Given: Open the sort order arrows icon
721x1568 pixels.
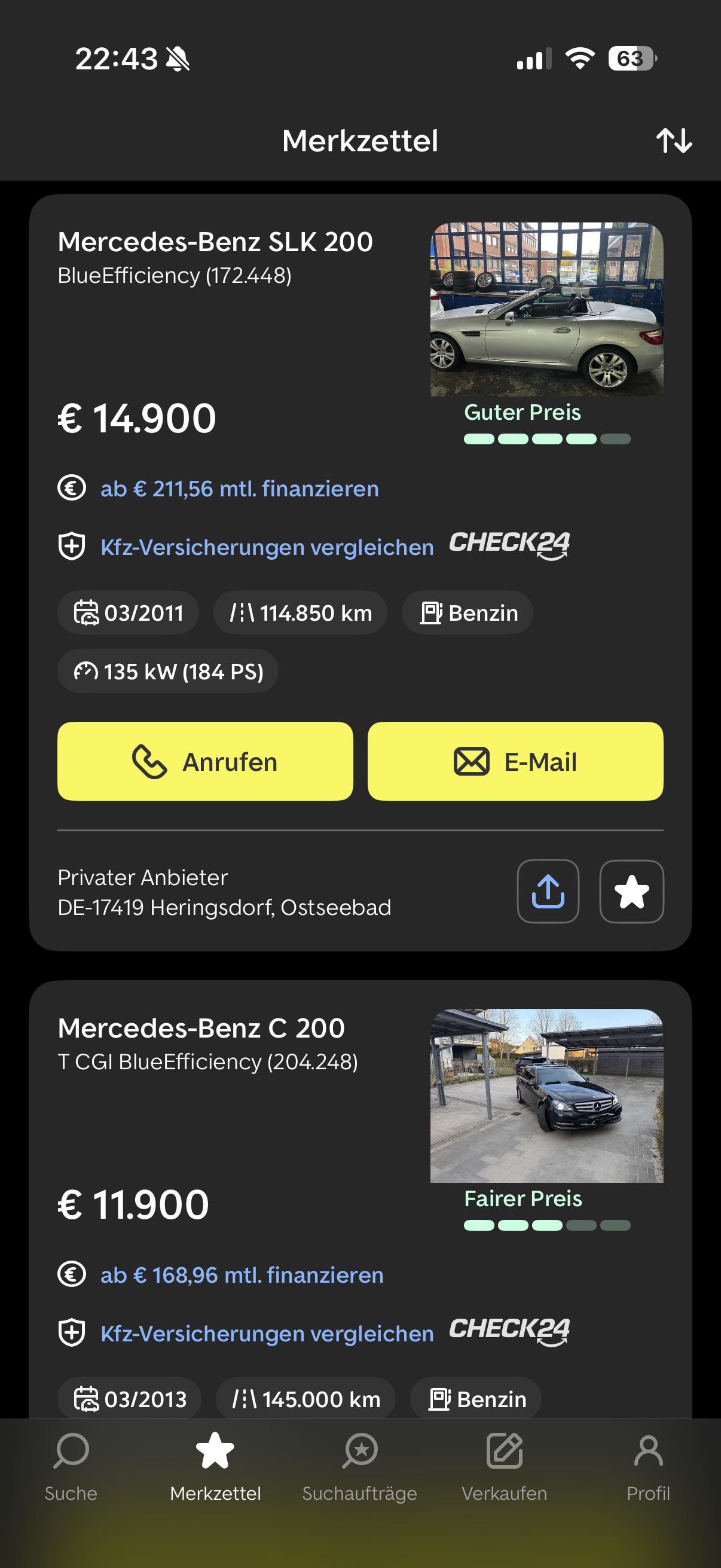Looking at the screenshot, I should 674,141.
